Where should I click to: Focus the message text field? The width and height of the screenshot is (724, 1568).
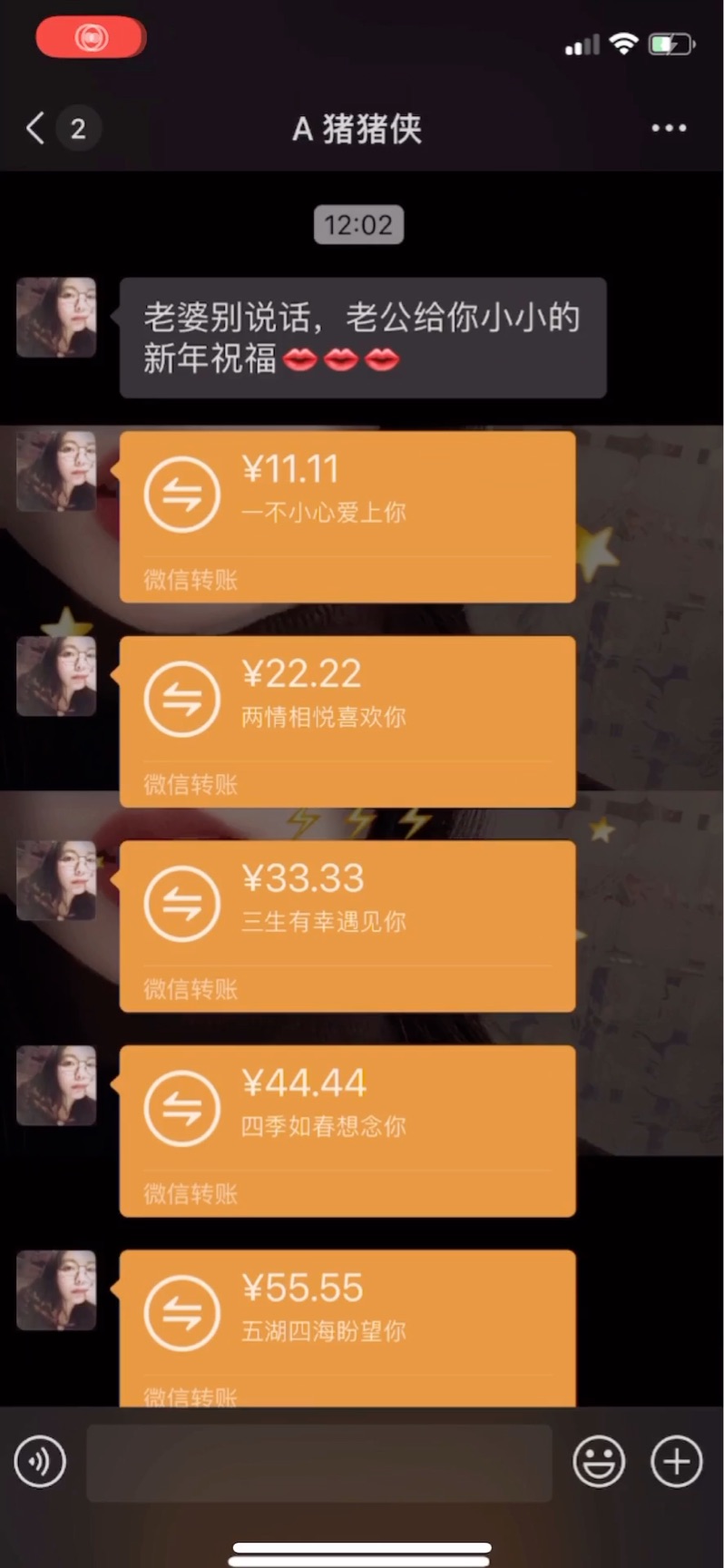(318, 1462)
